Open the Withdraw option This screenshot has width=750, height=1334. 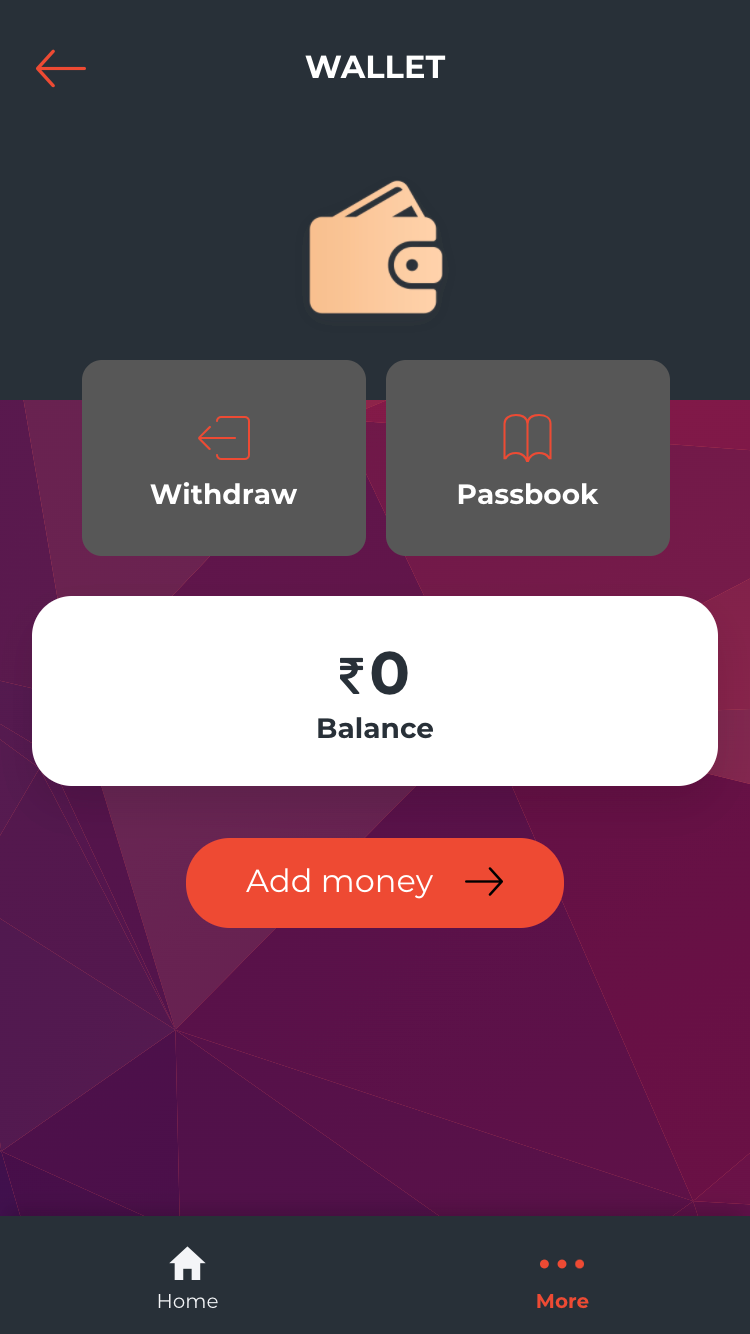(224, 458)
